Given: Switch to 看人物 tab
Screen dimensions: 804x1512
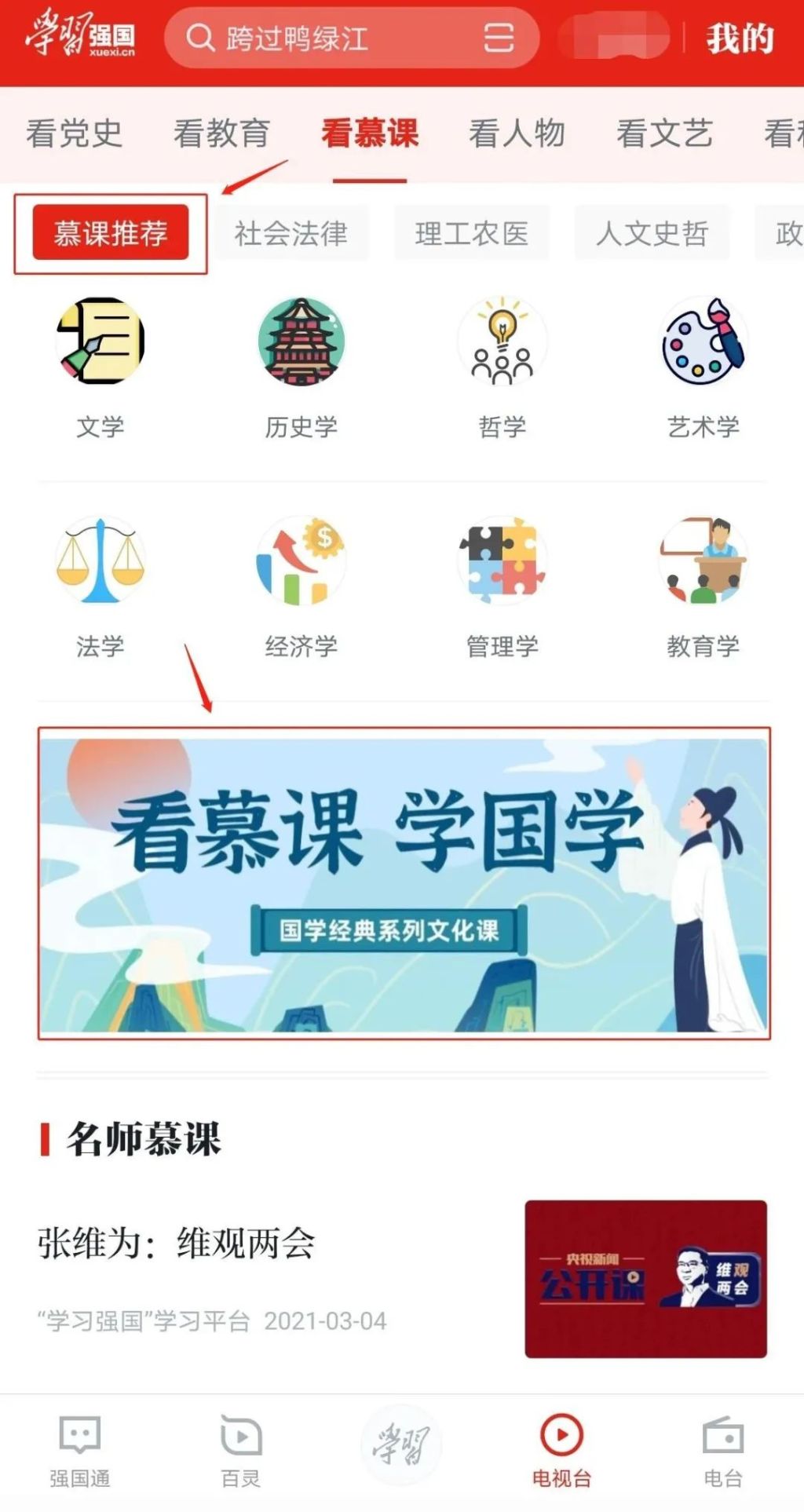Looking at the screenshot, I should (517, 133).
